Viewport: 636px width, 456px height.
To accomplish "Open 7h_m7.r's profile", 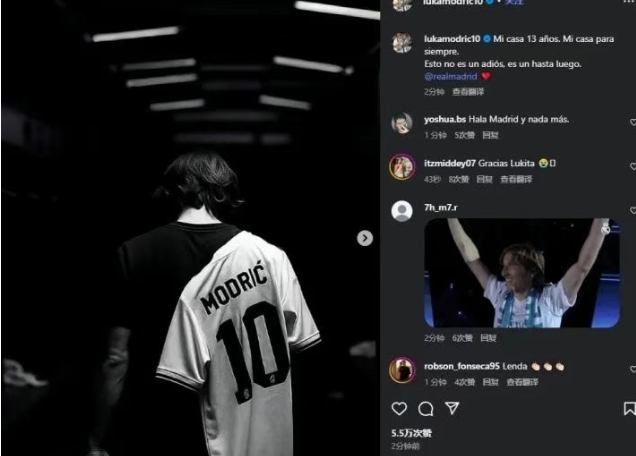I will (441, 207).
